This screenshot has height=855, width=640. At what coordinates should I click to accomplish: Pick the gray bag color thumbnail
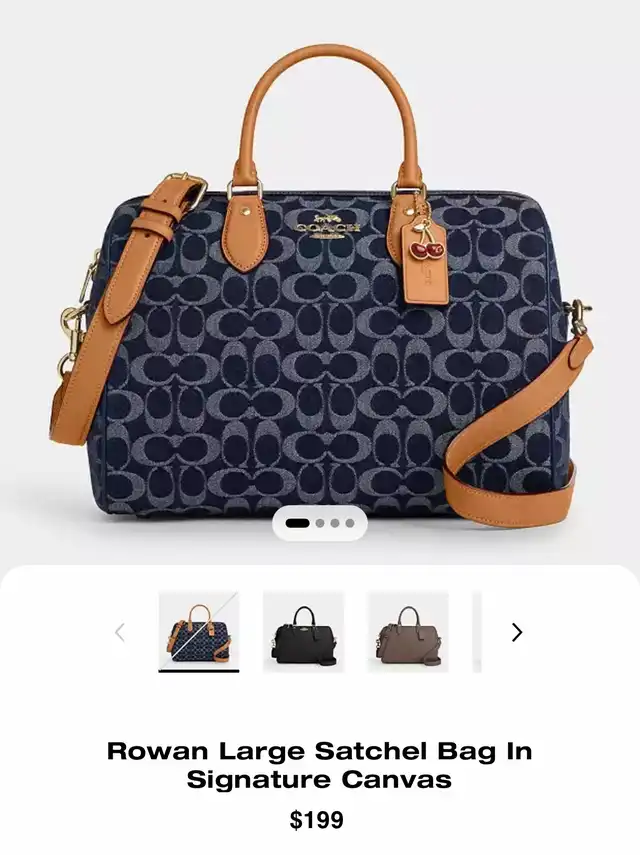[x=407, y=631]
